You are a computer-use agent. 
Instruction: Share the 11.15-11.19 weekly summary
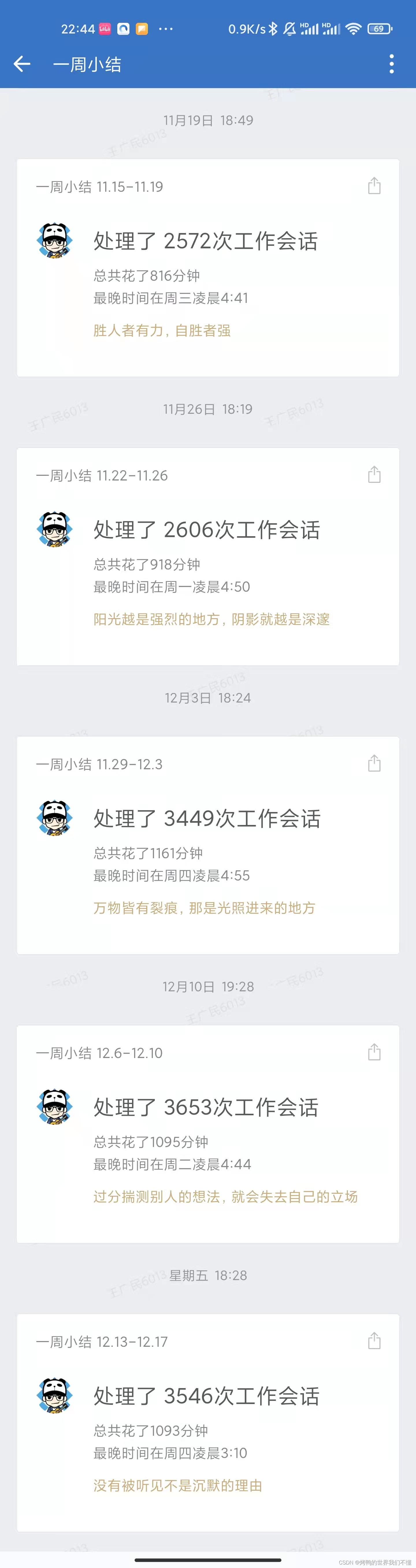click(x=374, y=186)
